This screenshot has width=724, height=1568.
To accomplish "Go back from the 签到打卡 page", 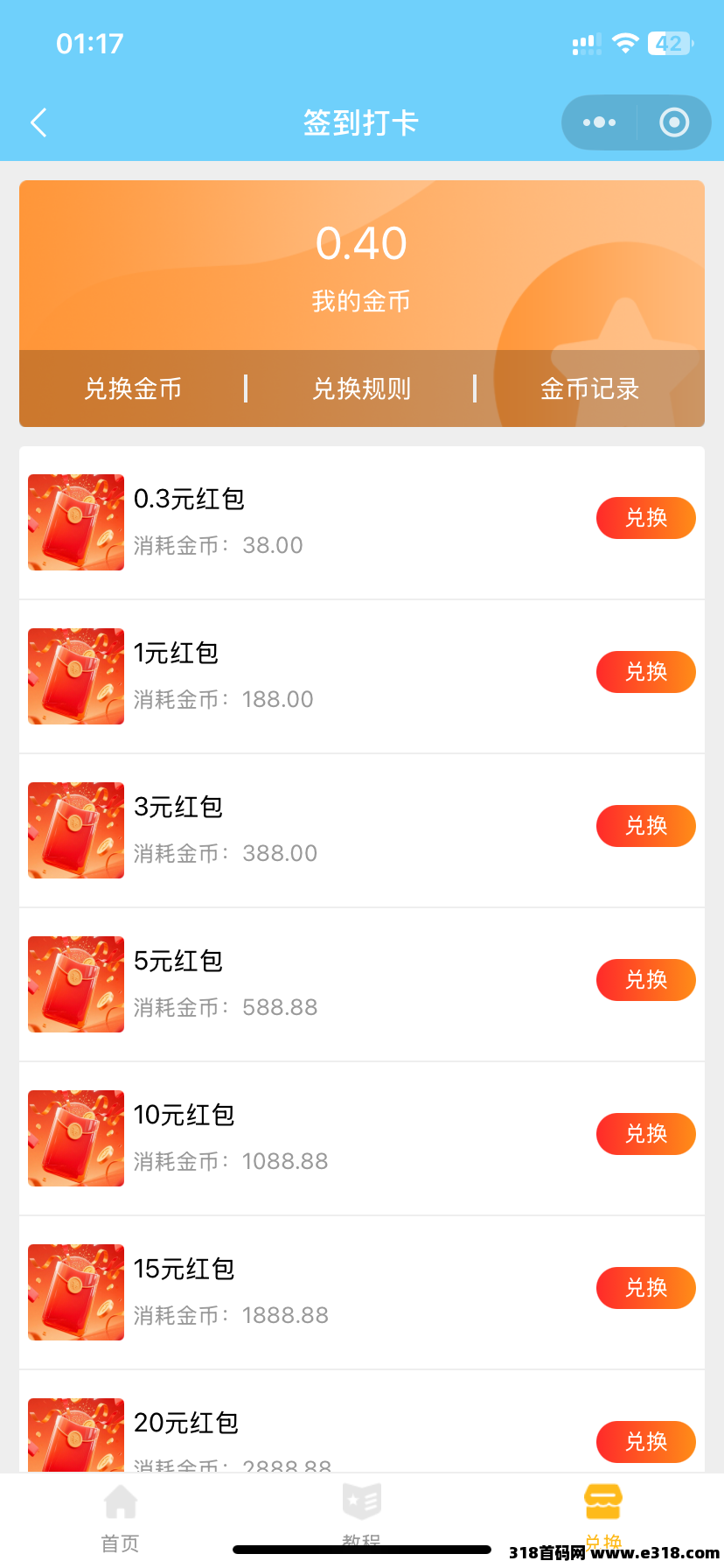I will click(x=38, y=122).
